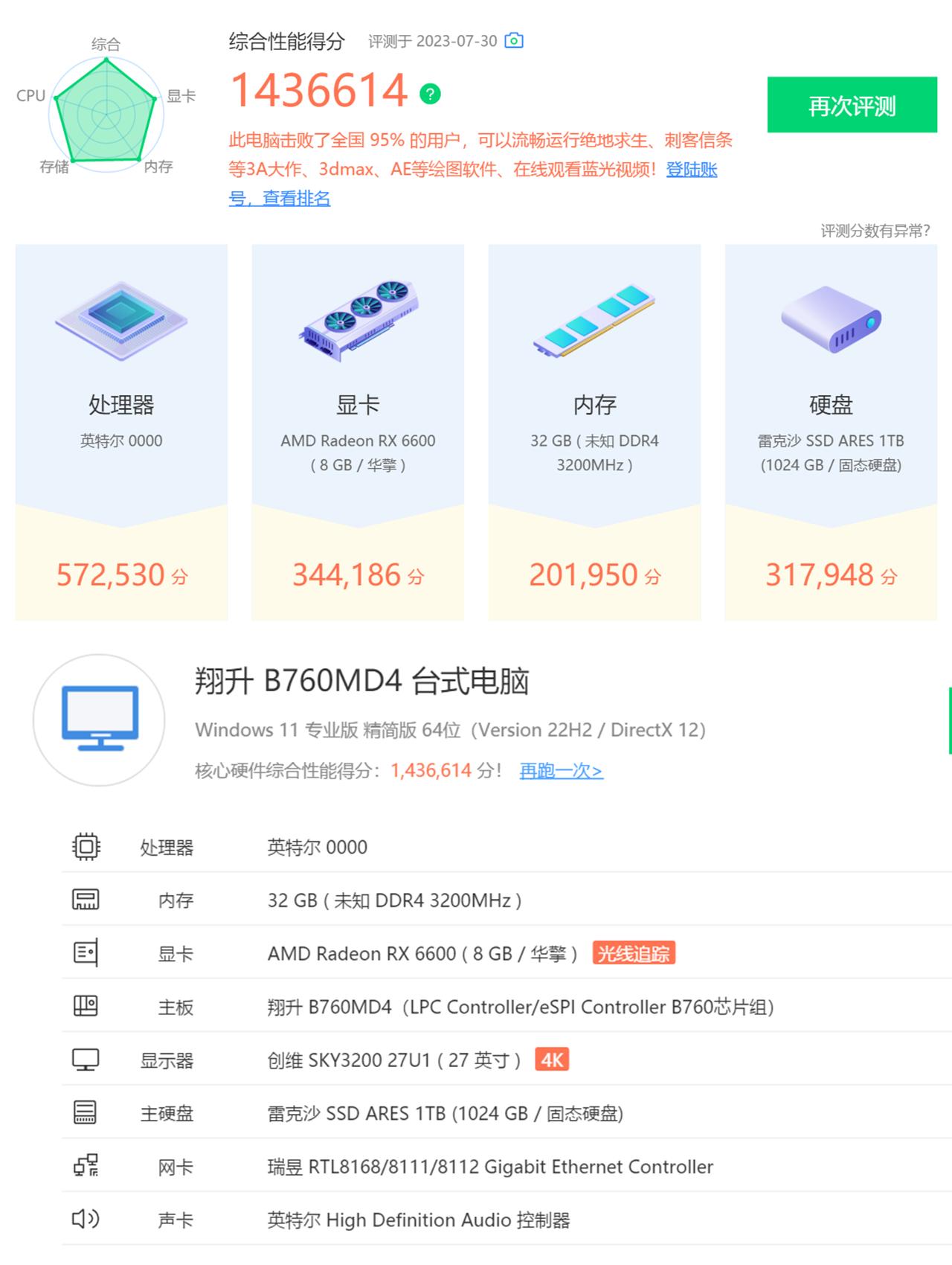Open the camera screenshot icon beside date
This screenshot has width=952, height=1265.
coord(514,41)
